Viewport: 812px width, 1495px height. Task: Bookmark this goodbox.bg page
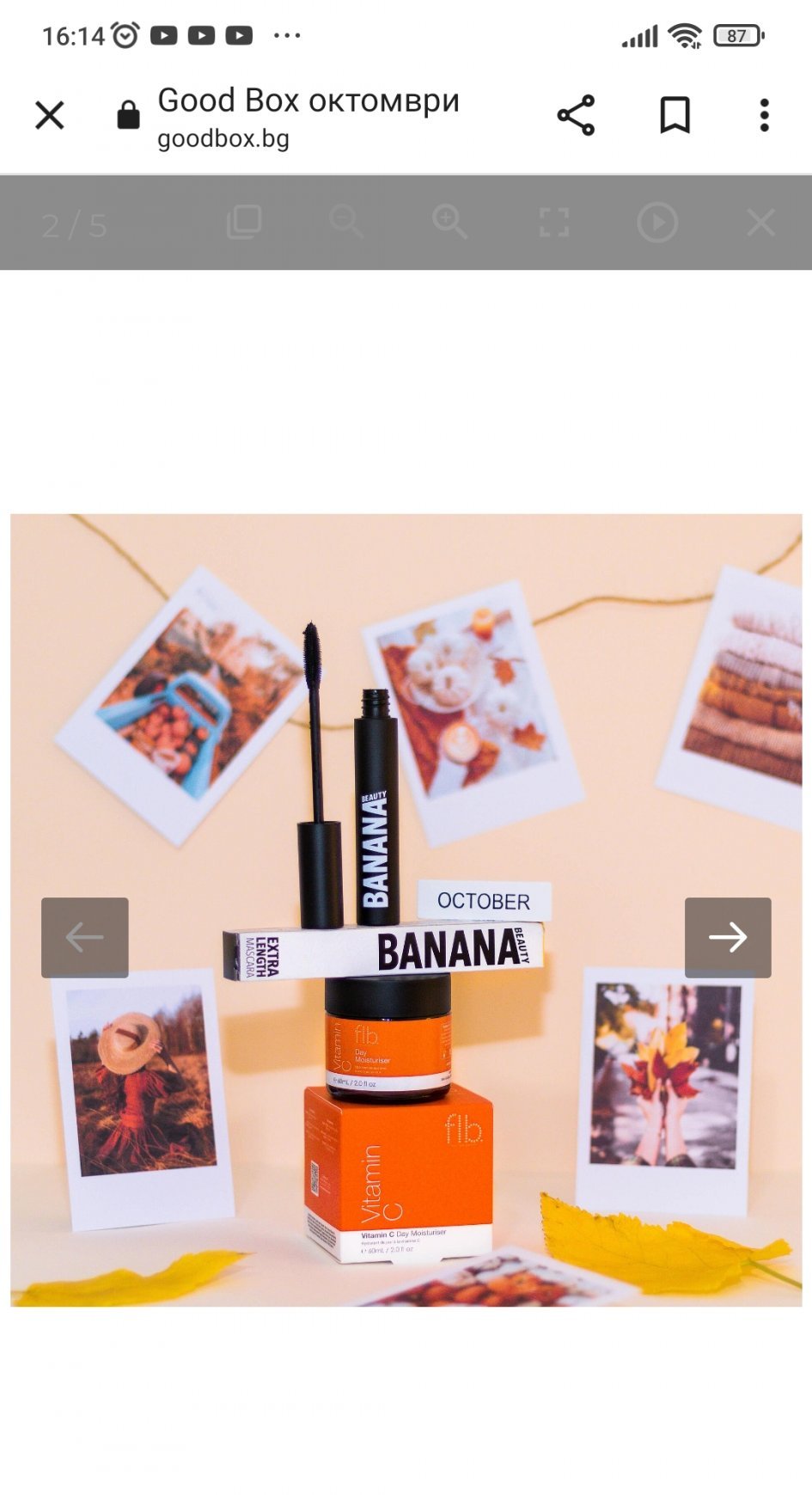pos(675,115)
